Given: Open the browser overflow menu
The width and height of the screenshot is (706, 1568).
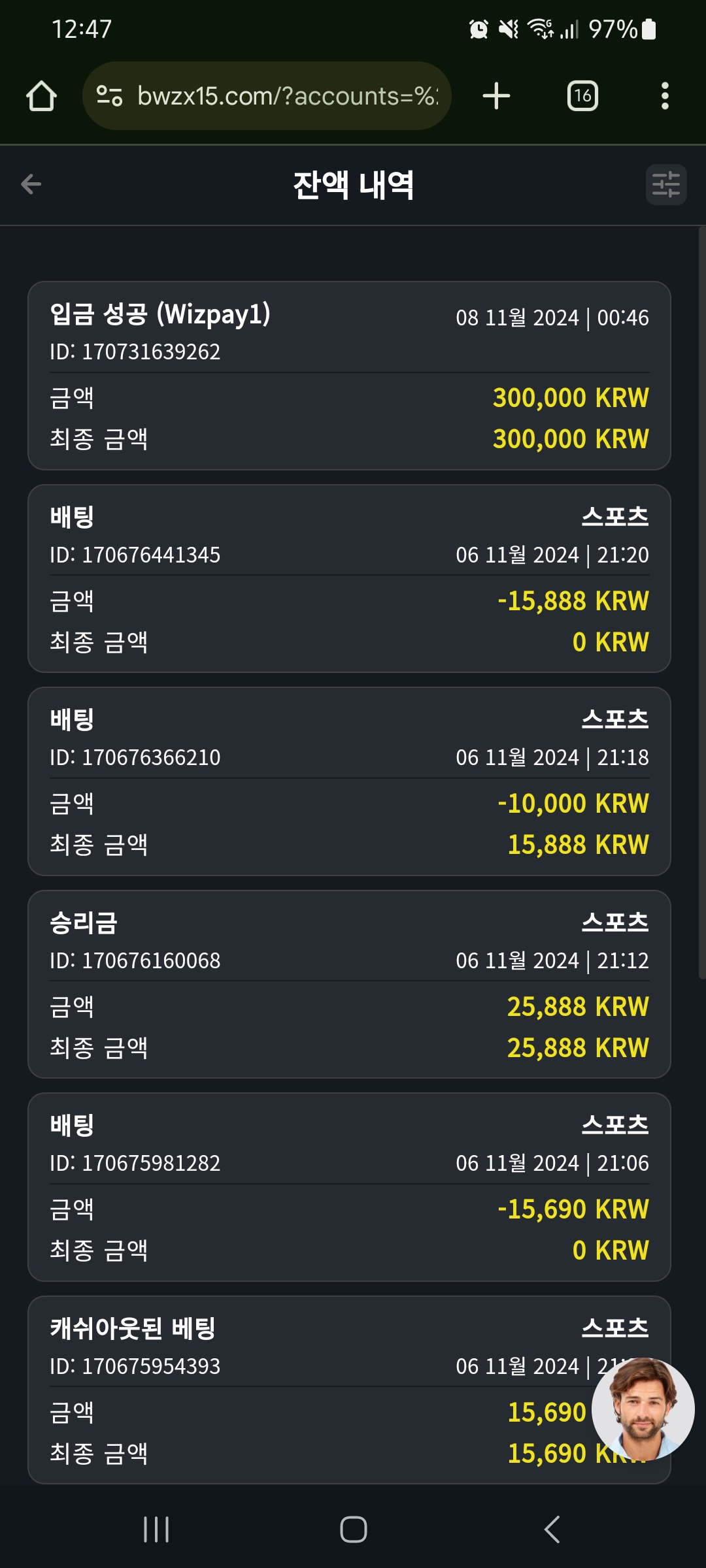Looking at the screenshot, I should 665,96.
